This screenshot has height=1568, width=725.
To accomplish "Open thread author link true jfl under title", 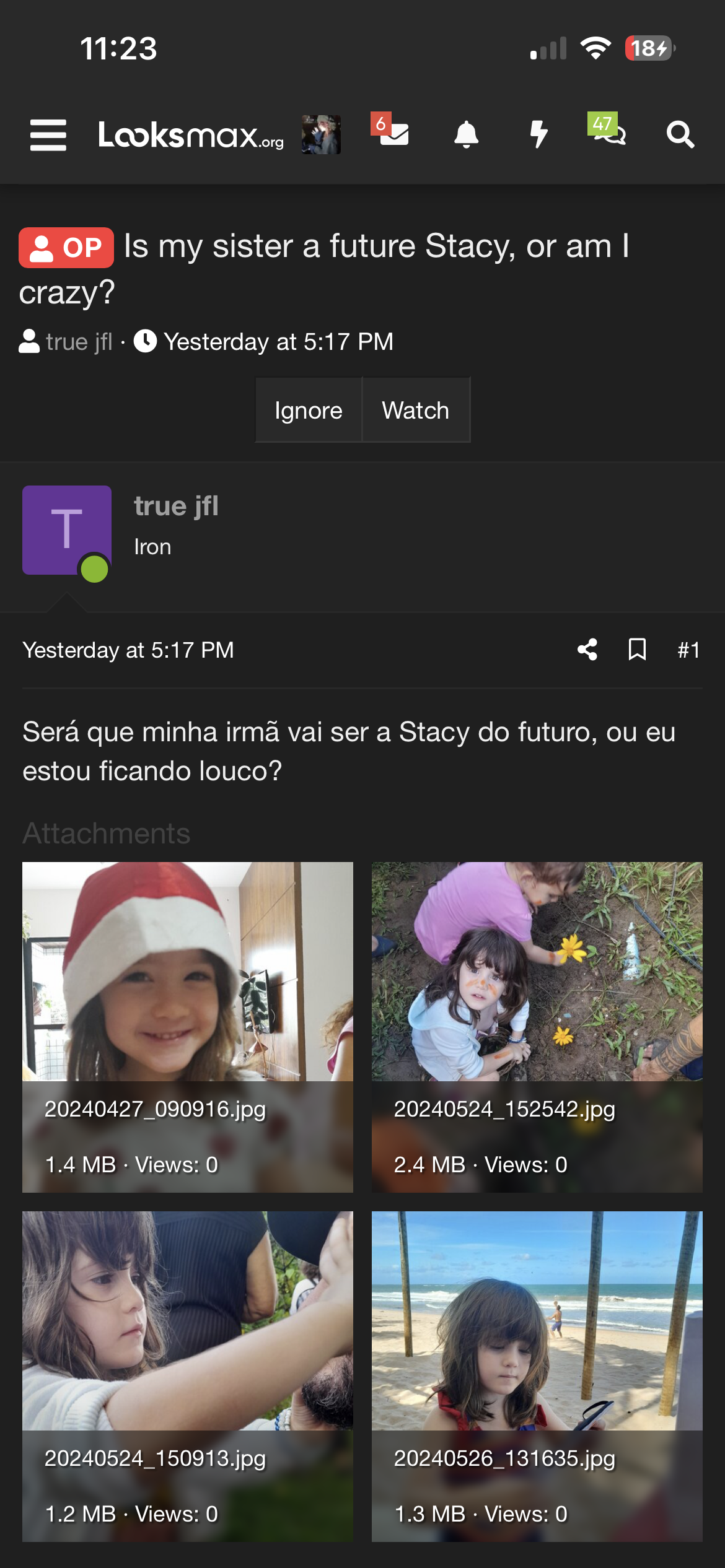I will (x=79, y=342).
